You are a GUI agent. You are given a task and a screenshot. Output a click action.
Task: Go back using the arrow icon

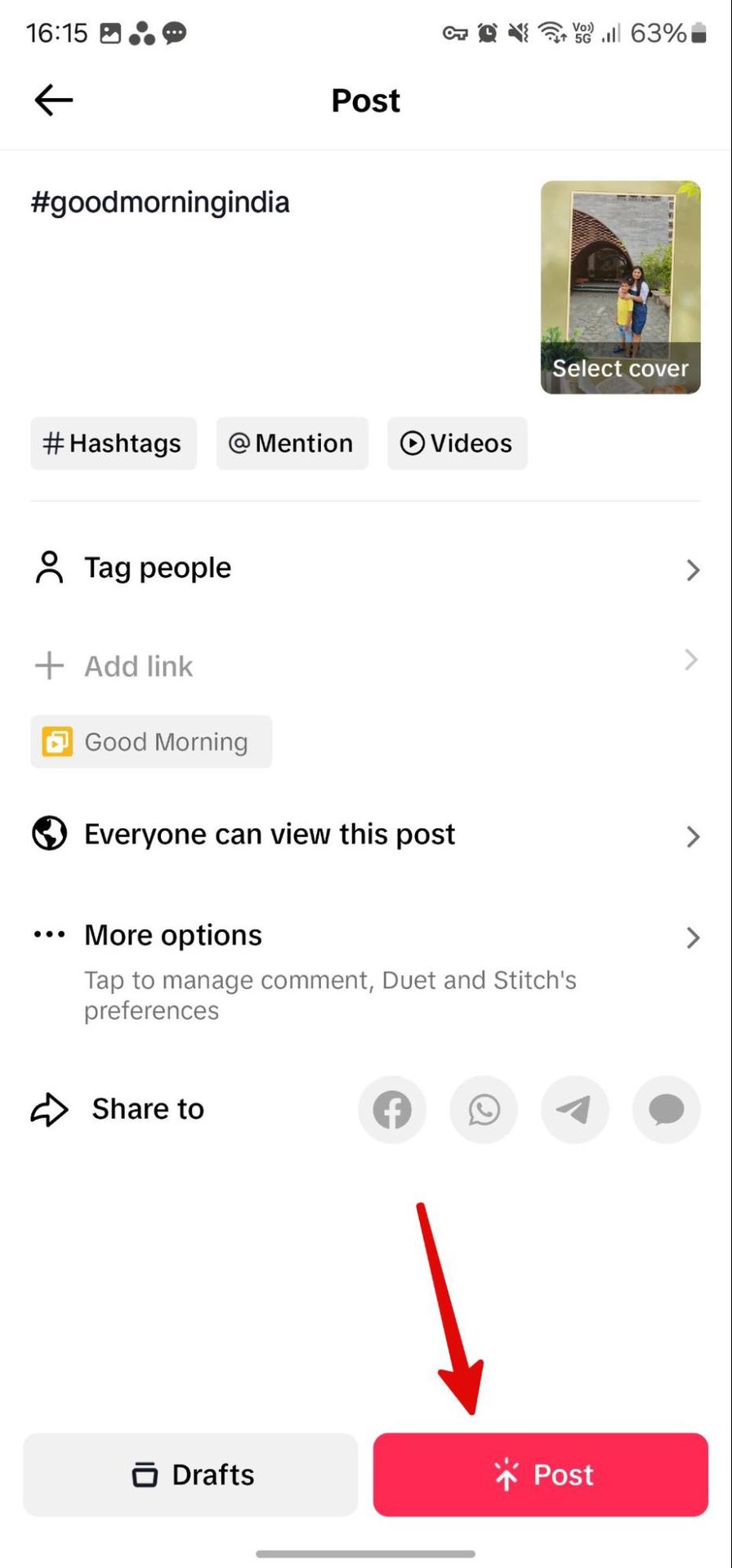(x=54, y=100)
